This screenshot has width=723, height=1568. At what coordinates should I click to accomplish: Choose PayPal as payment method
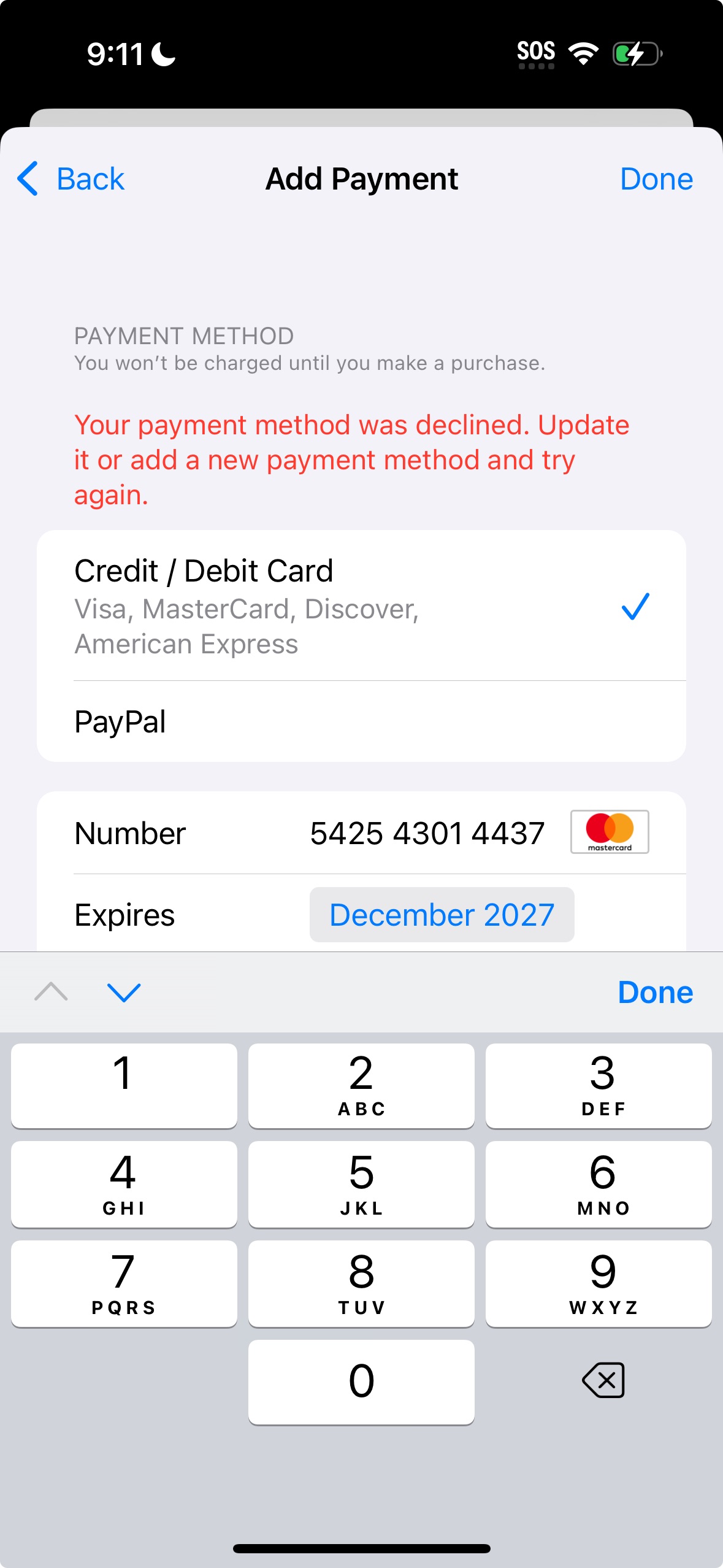coord(361,721)
